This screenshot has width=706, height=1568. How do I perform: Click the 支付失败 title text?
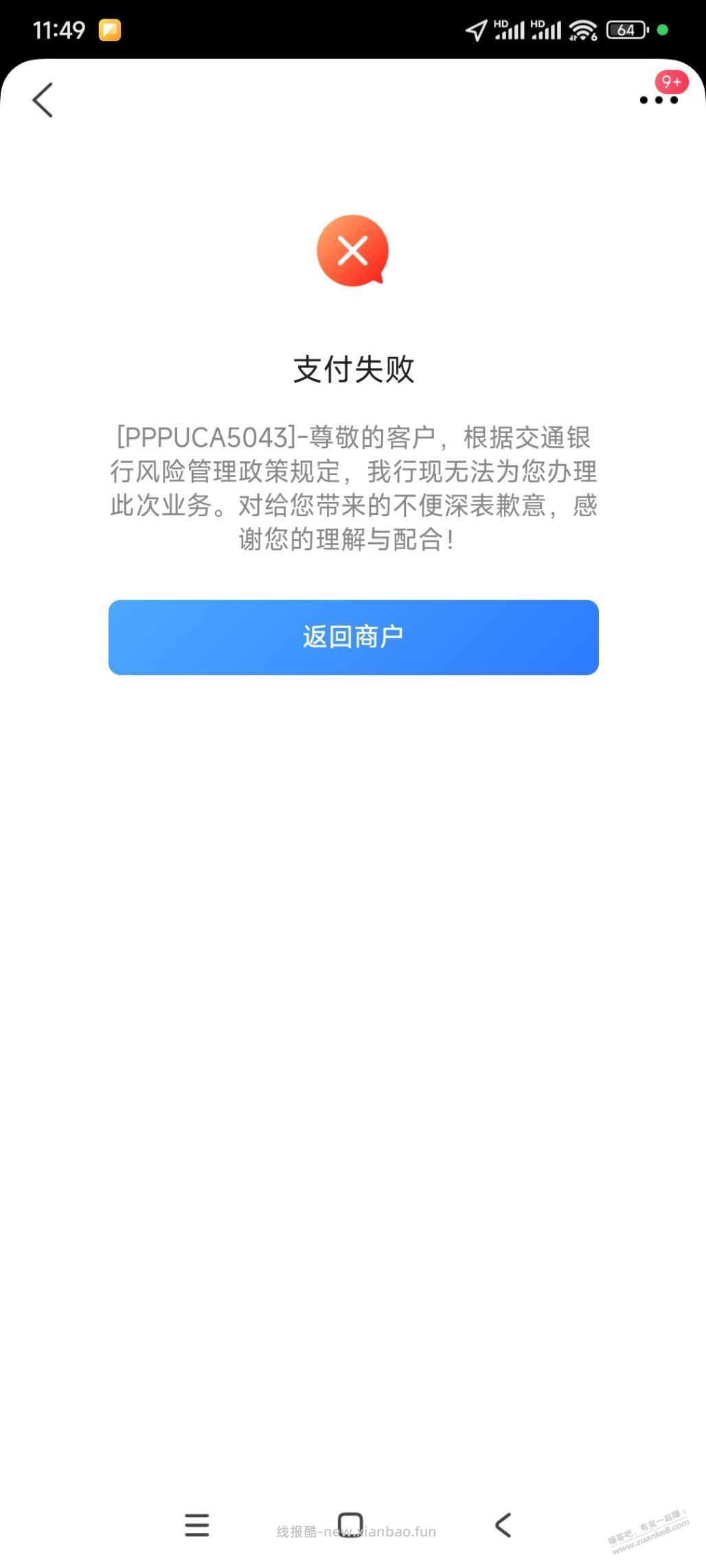353,369
